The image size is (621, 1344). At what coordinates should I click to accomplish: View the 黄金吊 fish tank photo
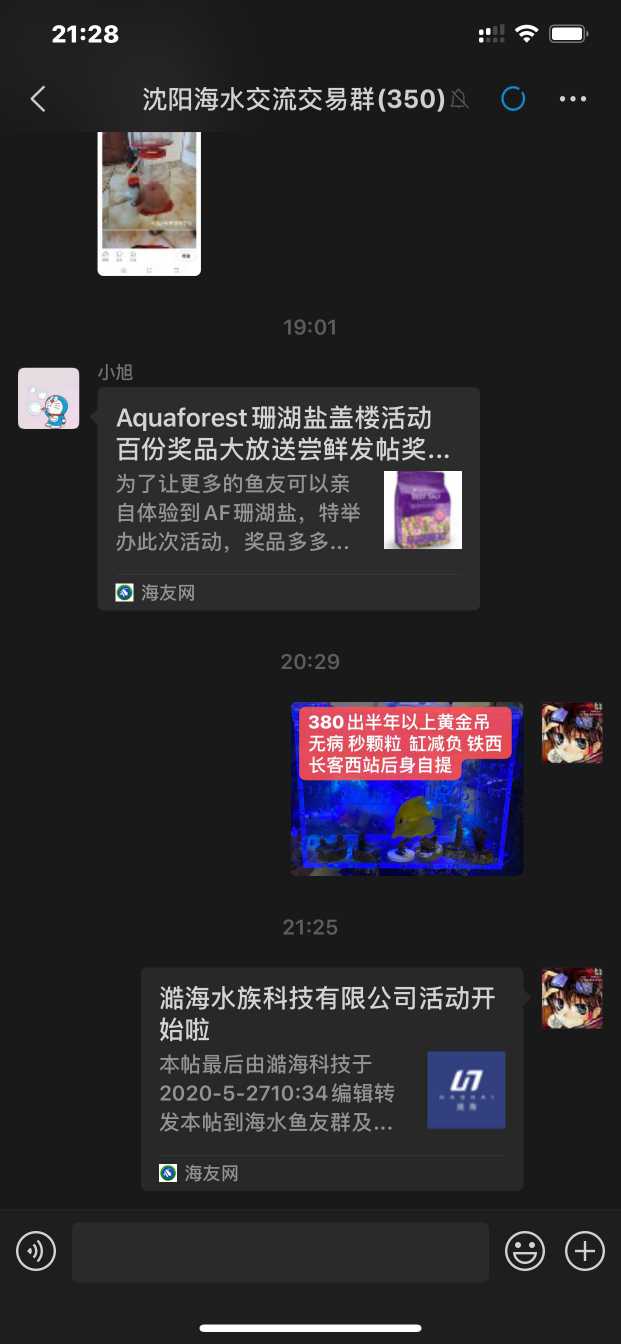[x=407, y=788]
